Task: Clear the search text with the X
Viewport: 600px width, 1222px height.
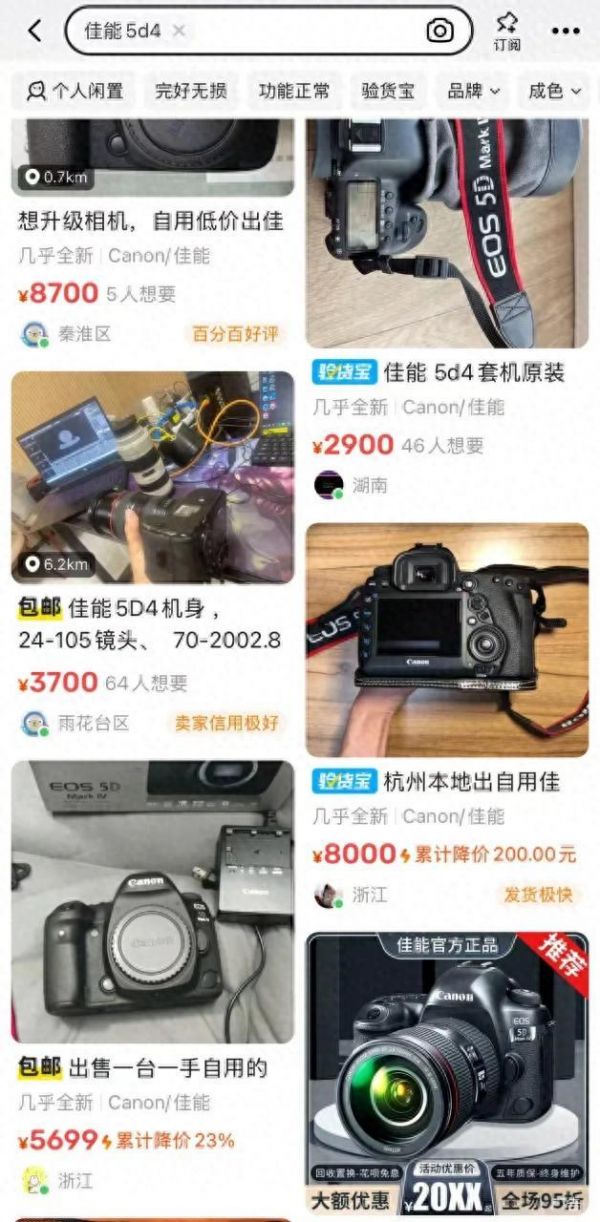Action: [x=179, y=31]
